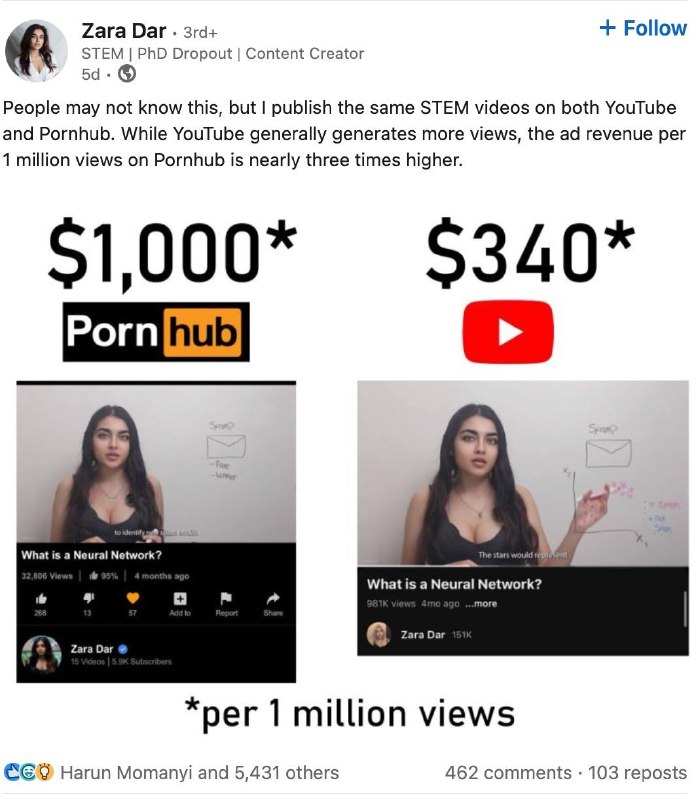698x800 pixels.
Task: View reactions from Harun Momanyi and others
Action: (x=198, y=772)
